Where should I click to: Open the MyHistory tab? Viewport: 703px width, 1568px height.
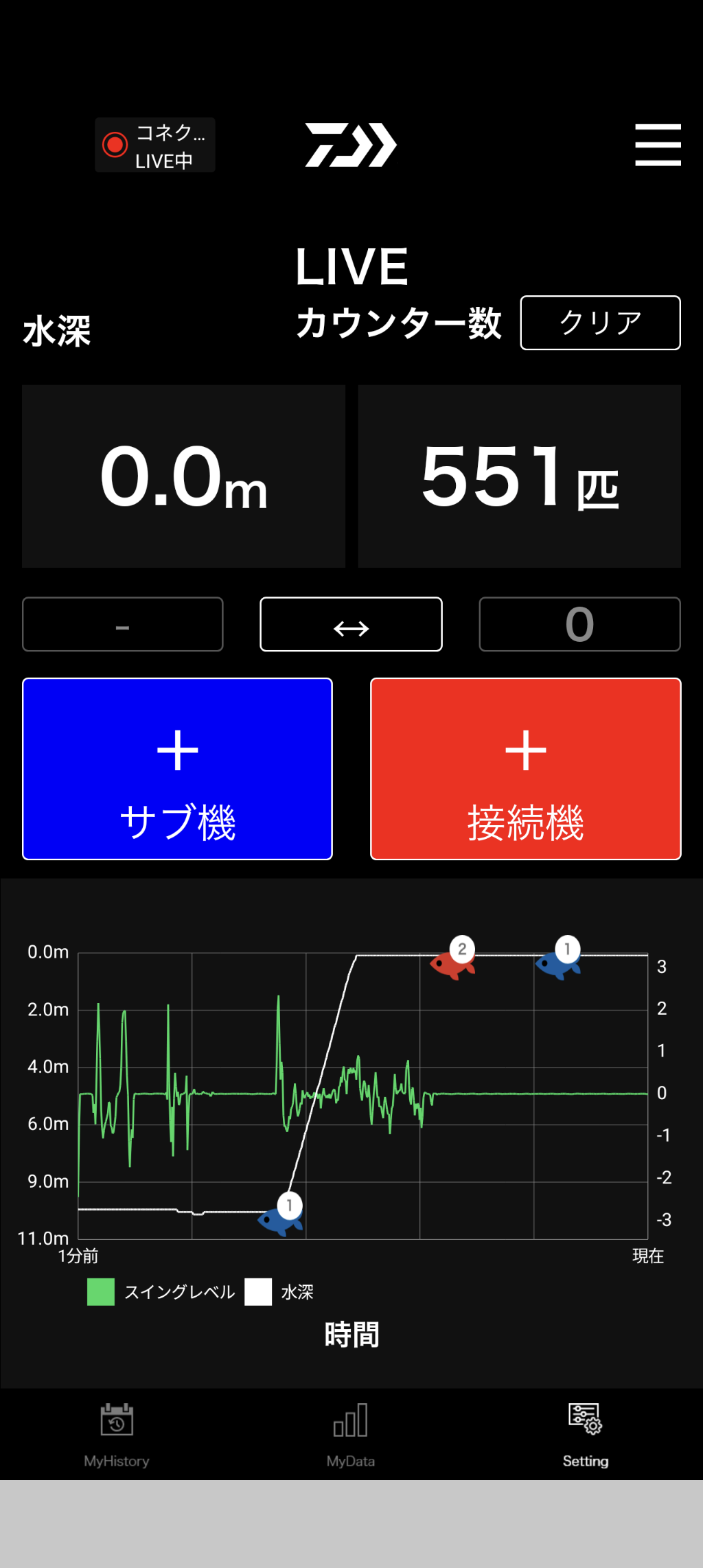[117, 1434]
